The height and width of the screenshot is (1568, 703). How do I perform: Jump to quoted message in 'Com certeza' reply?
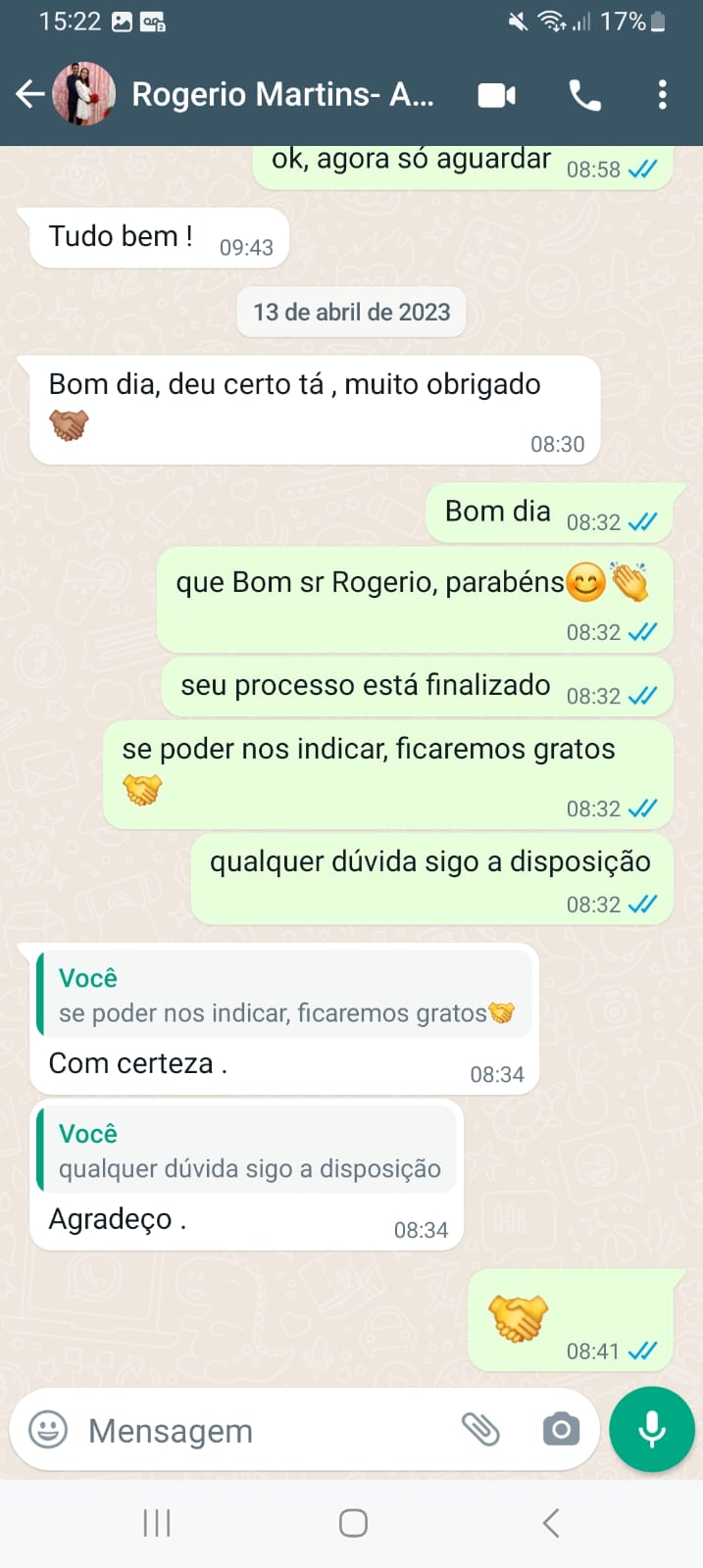click(284, 996)
